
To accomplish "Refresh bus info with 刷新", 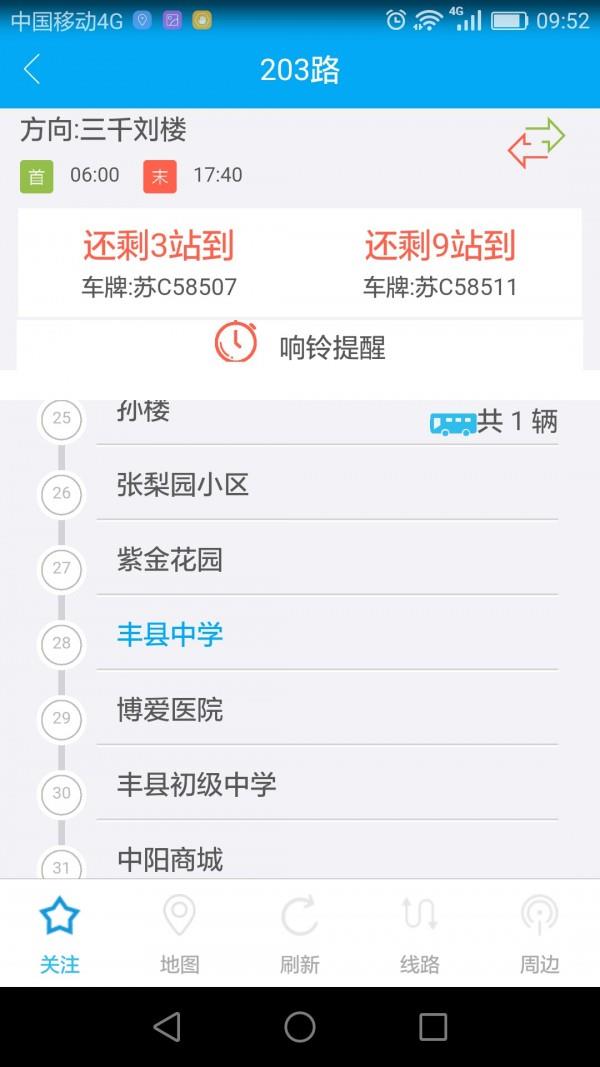I will [x=300, y=933].
